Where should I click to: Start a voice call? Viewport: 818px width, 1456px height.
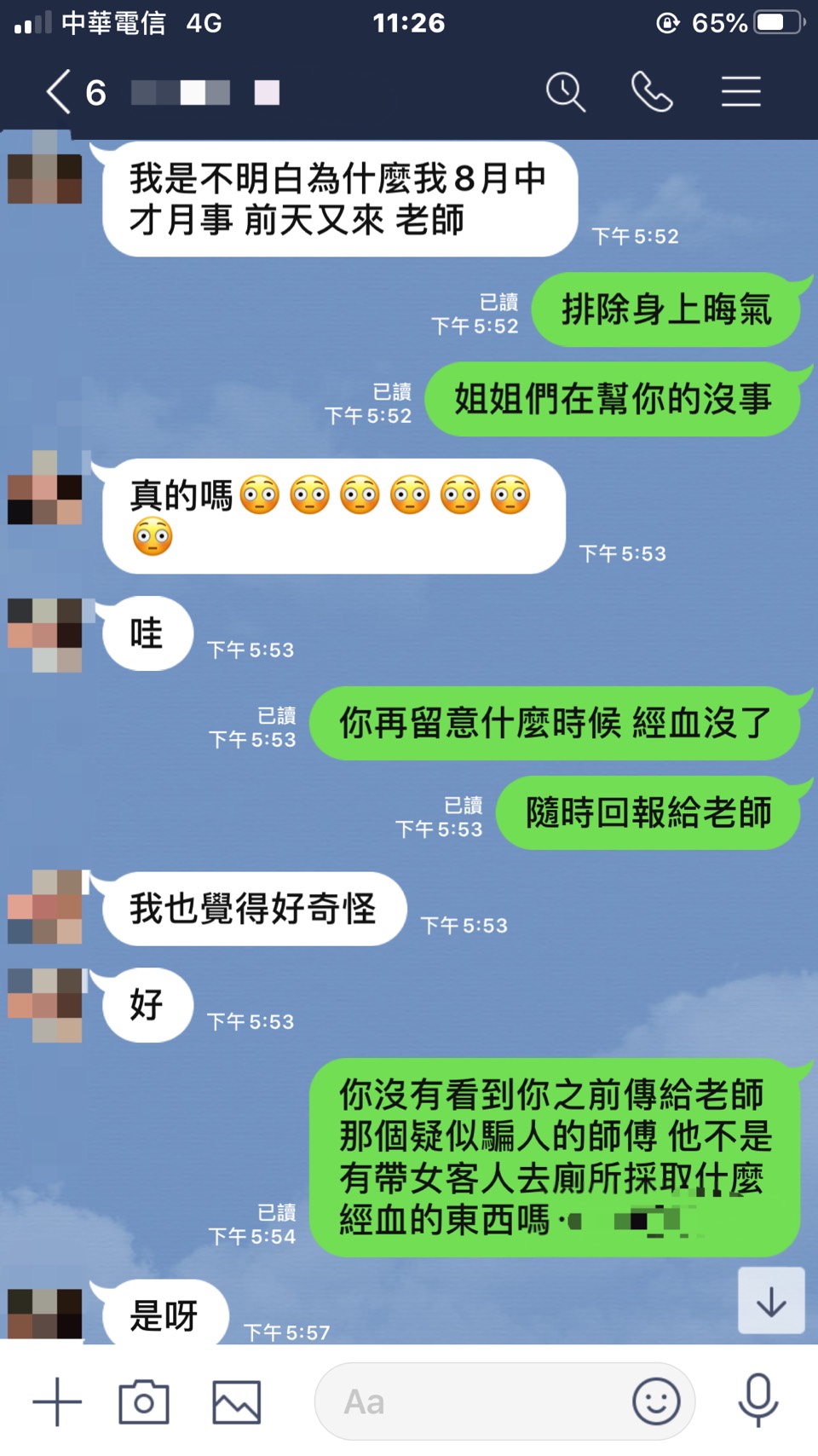(x=652, y=92)
